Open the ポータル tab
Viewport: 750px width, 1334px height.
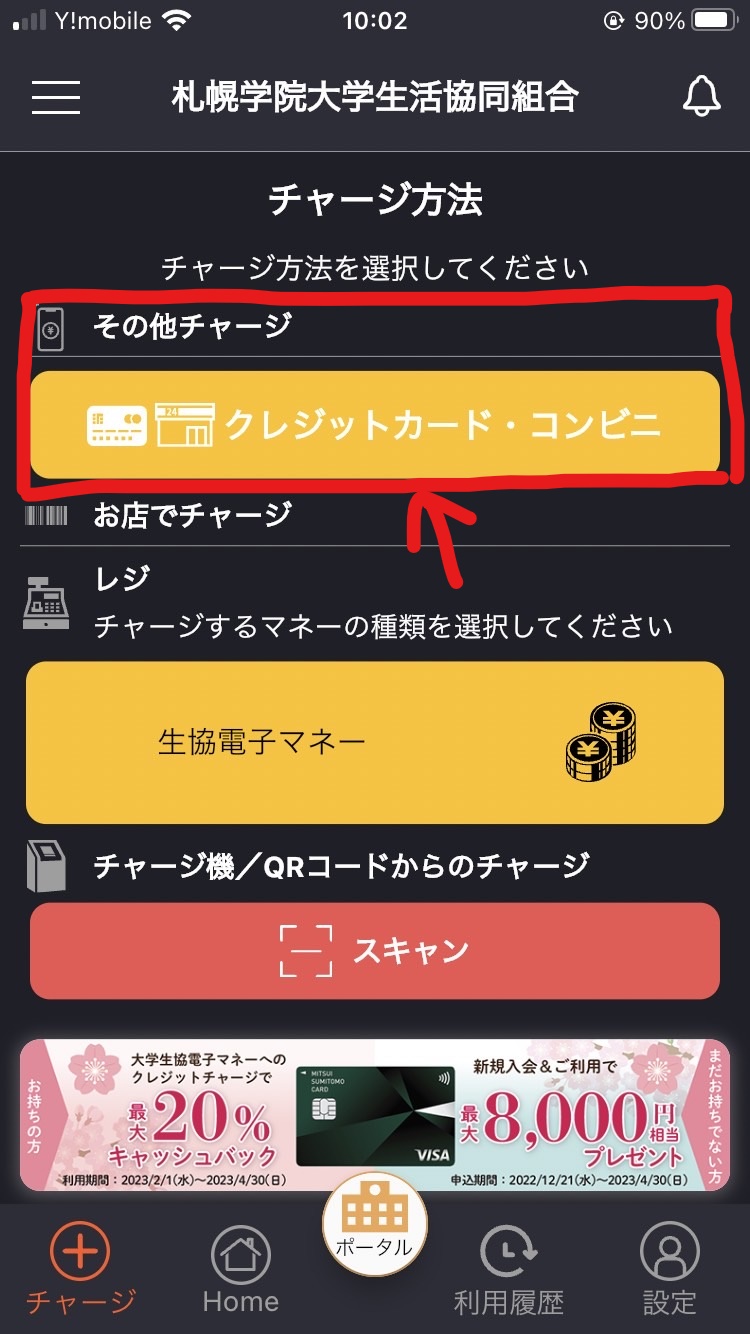[374, 1223]
